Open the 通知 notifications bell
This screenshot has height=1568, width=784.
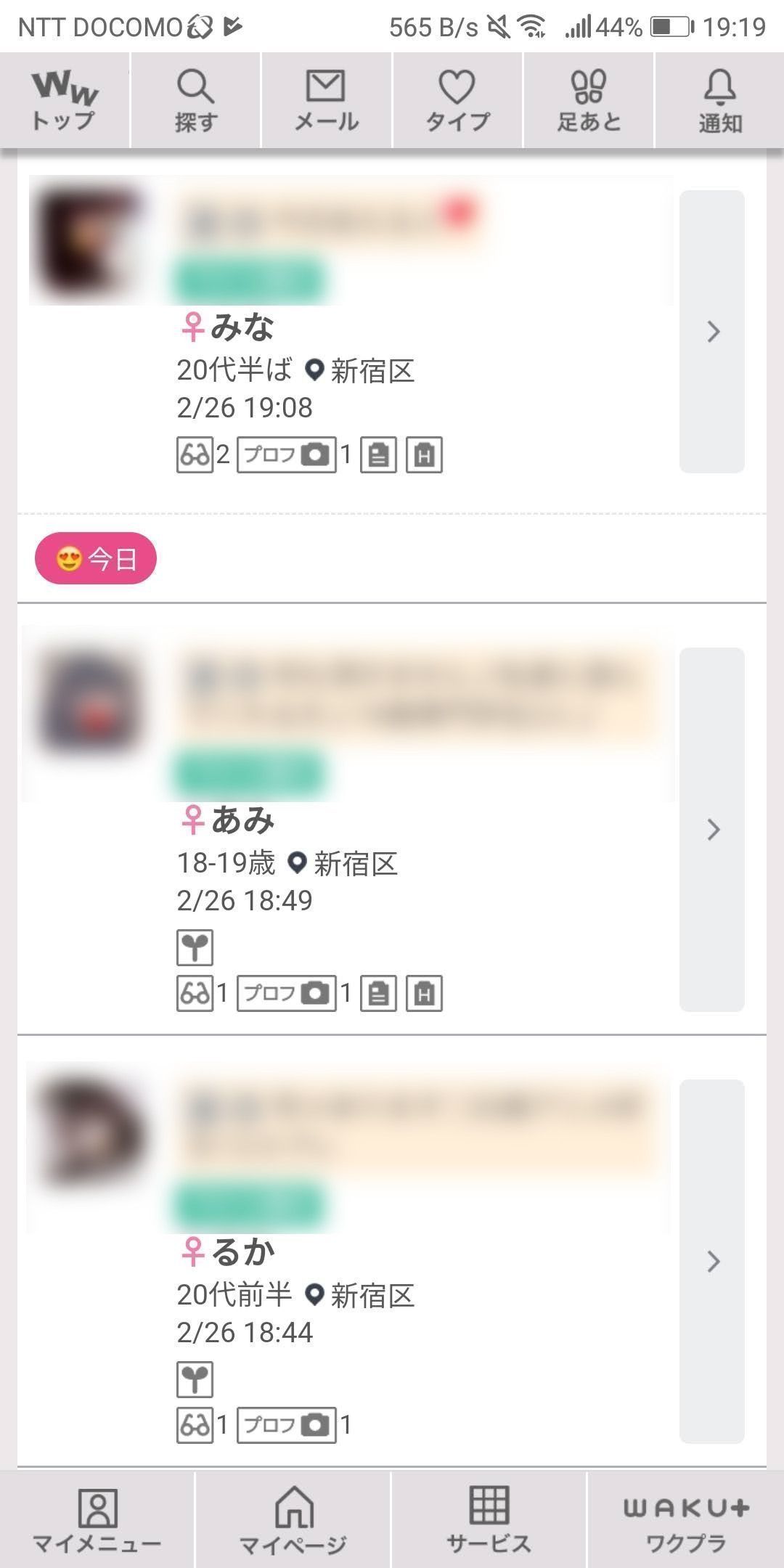point(719,100)
